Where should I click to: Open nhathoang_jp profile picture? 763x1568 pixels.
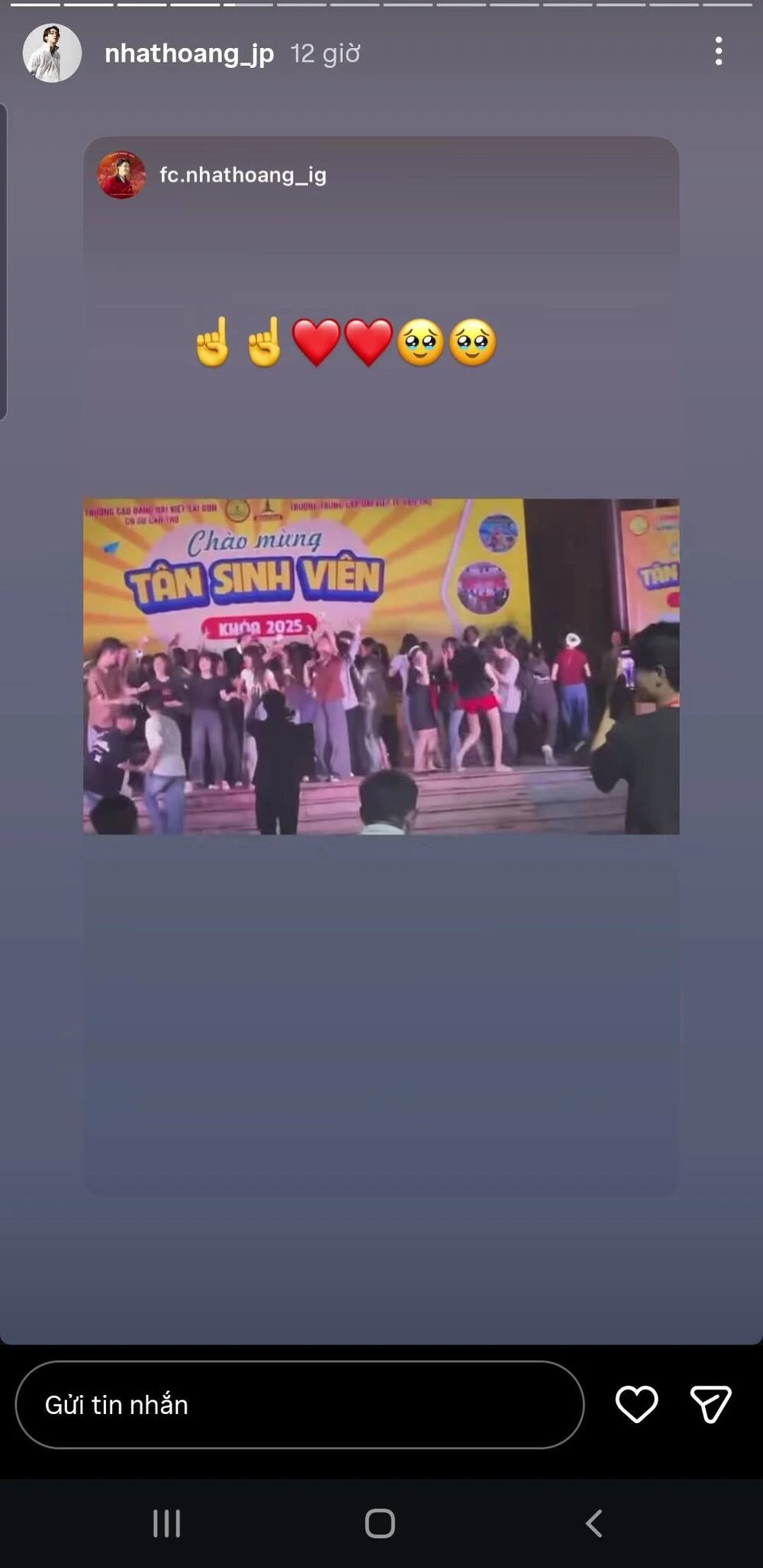tap(52, 53)
